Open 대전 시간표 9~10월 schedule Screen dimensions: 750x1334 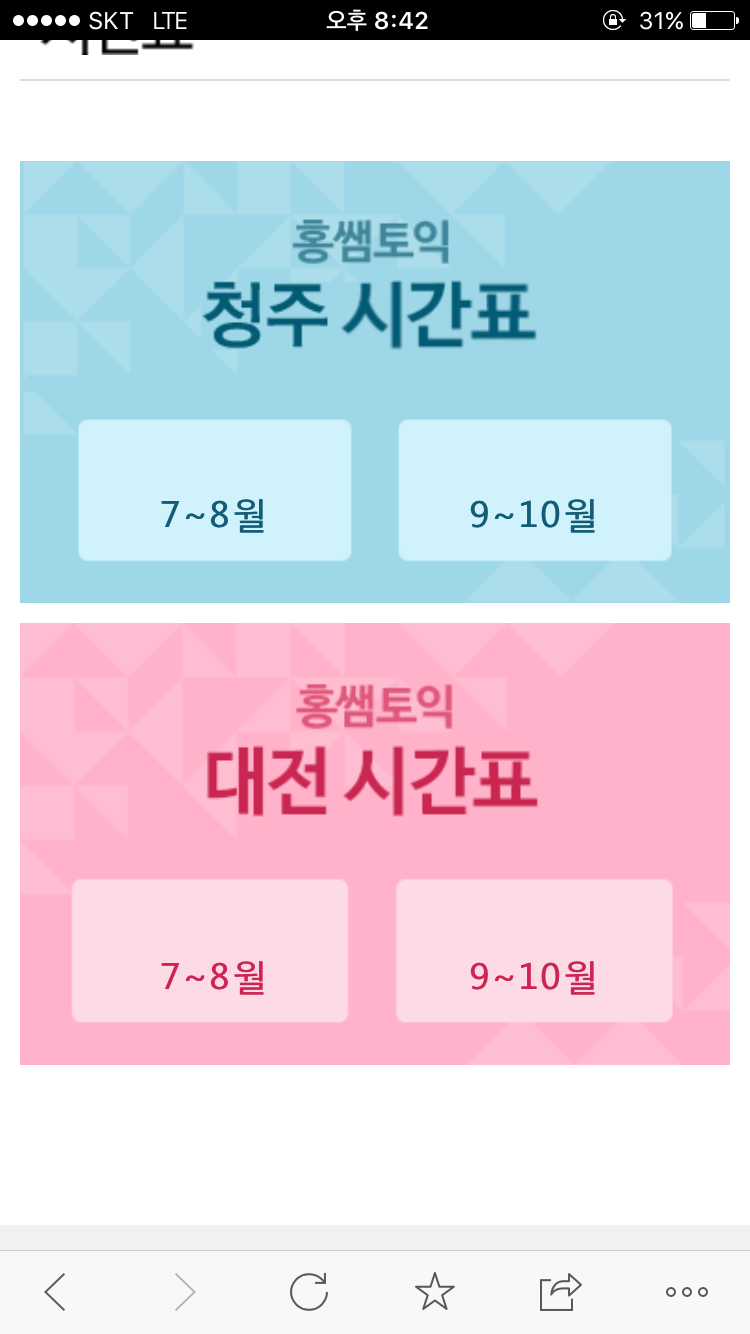point(534,951)
